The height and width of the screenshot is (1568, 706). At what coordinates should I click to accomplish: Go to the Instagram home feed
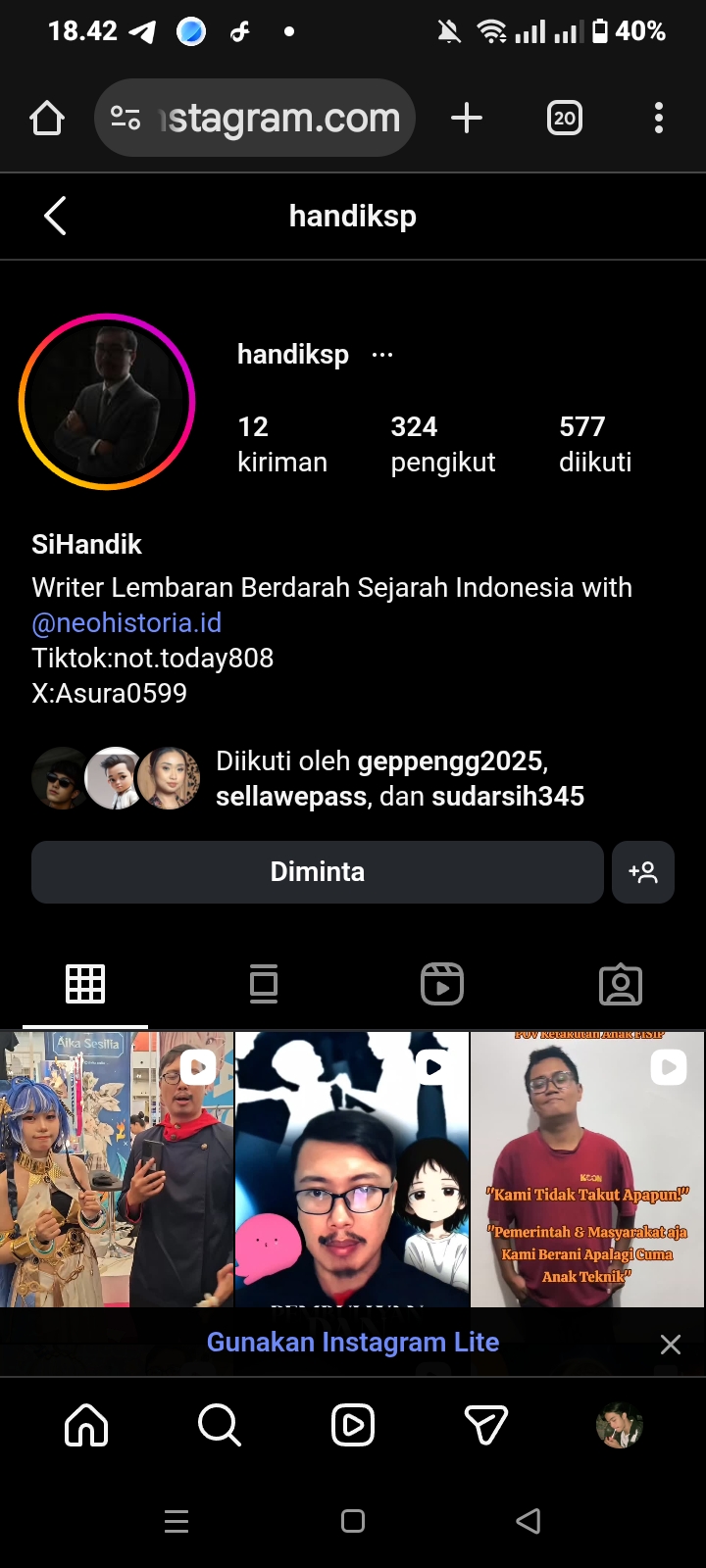click(86, 1425)
